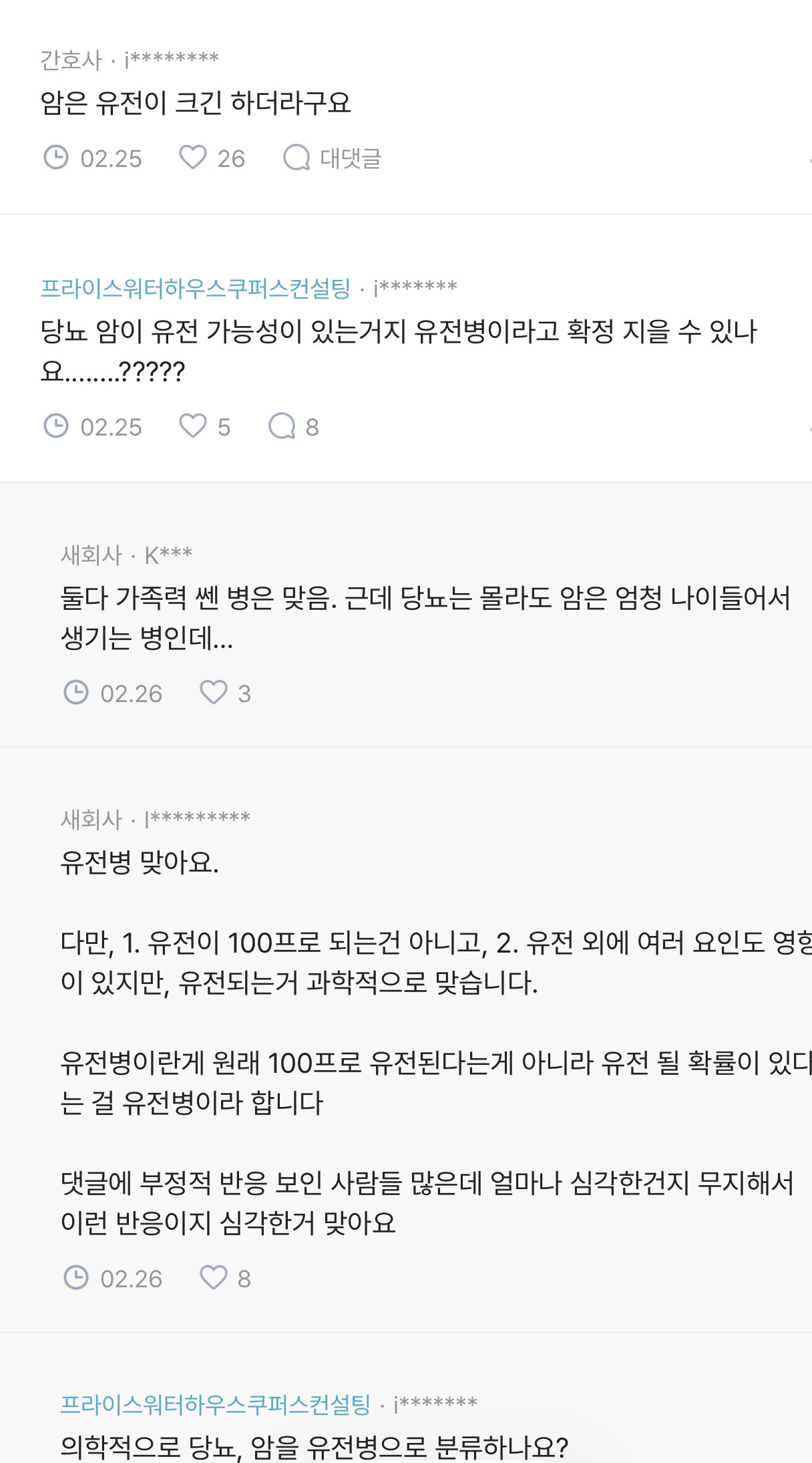Open the first 프라이스워터하우스쿠퍼스컨설팅 company link
The width and height of the screenshot is (812, 1463).
tap(196, 288)
